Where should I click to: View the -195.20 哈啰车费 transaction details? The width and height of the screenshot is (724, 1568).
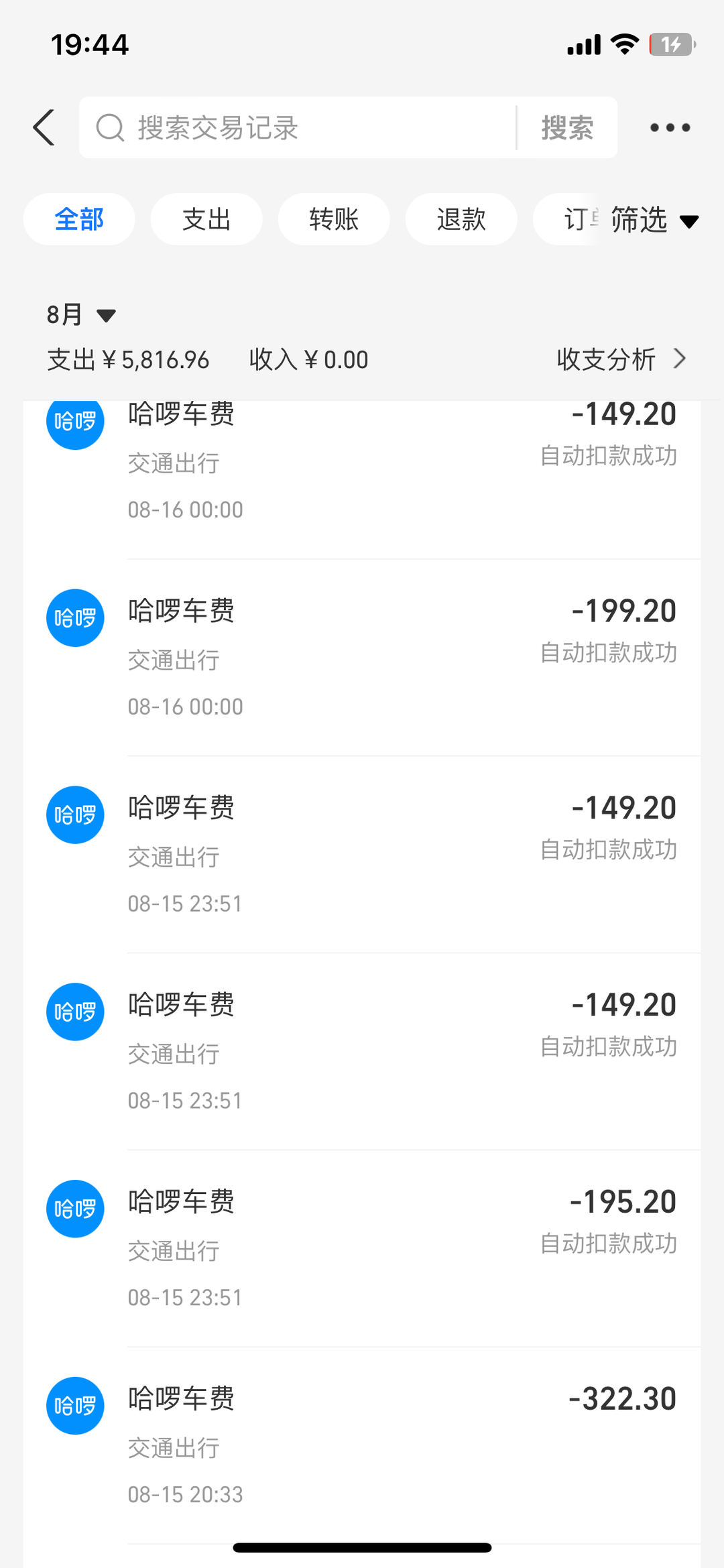(402, 1248)
